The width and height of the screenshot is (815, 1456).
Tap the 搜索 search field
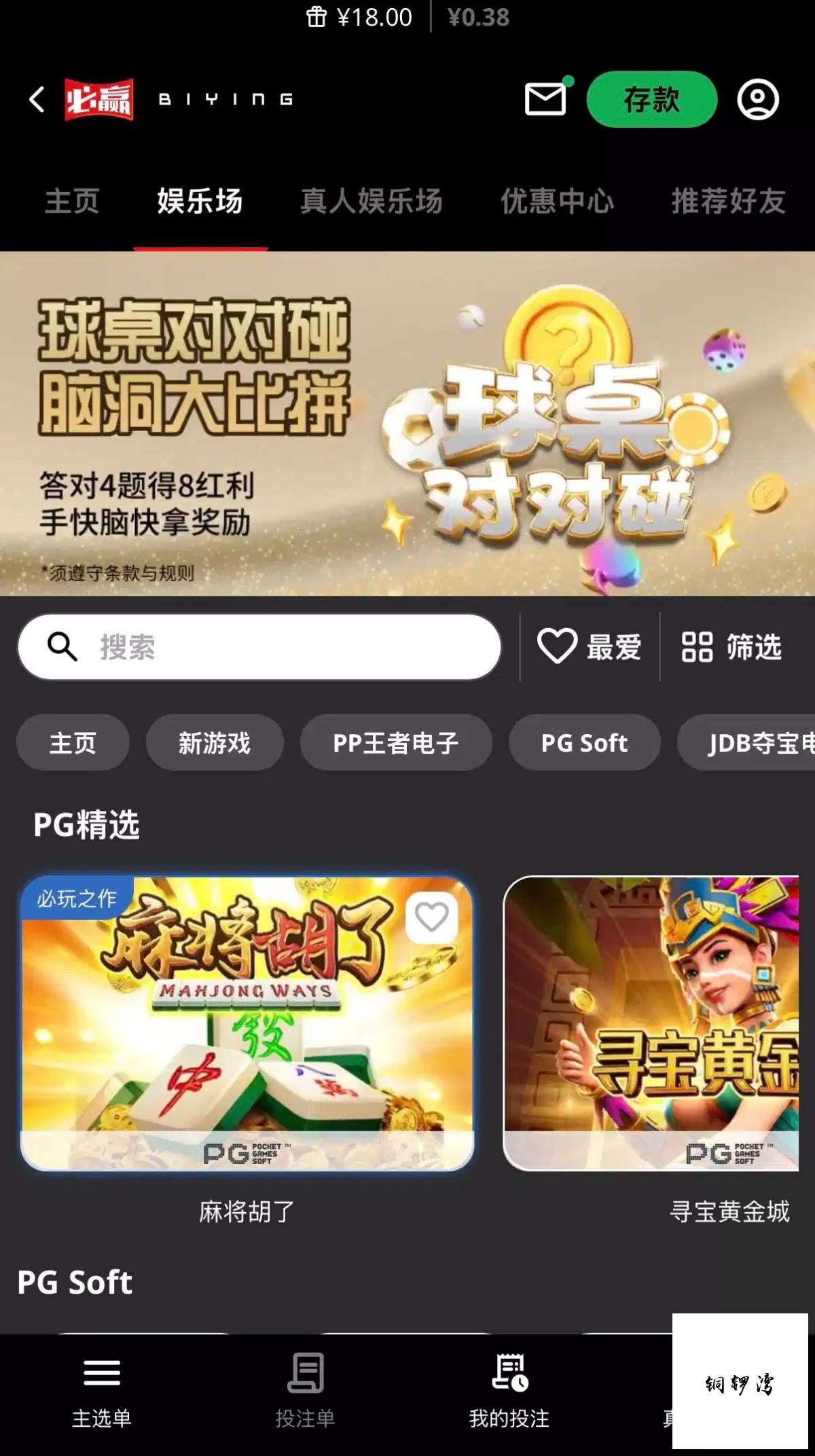click(x=259, y=647)
